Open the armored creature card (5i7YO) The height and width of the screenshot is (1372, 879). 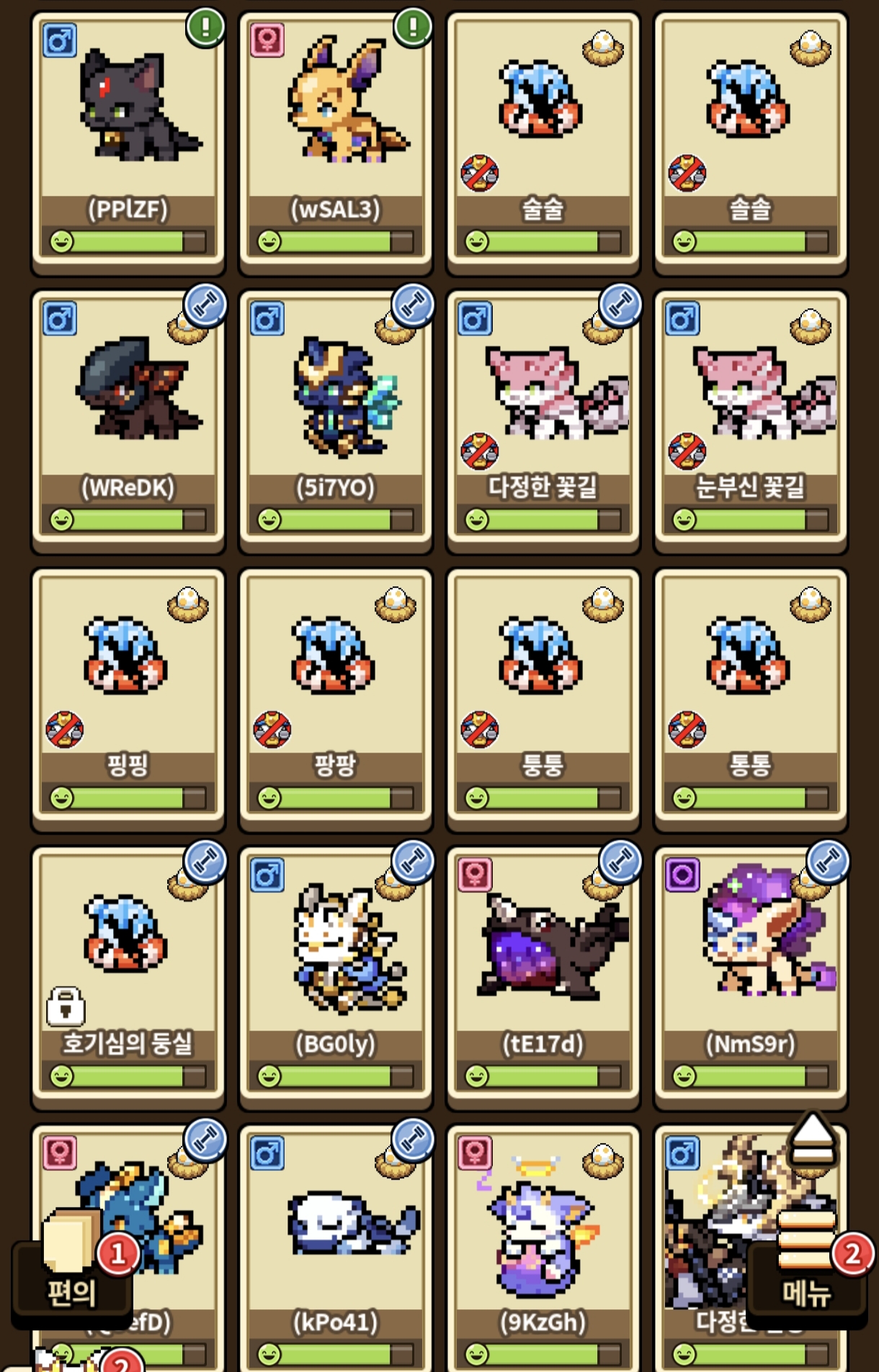(x=336, y=420)
